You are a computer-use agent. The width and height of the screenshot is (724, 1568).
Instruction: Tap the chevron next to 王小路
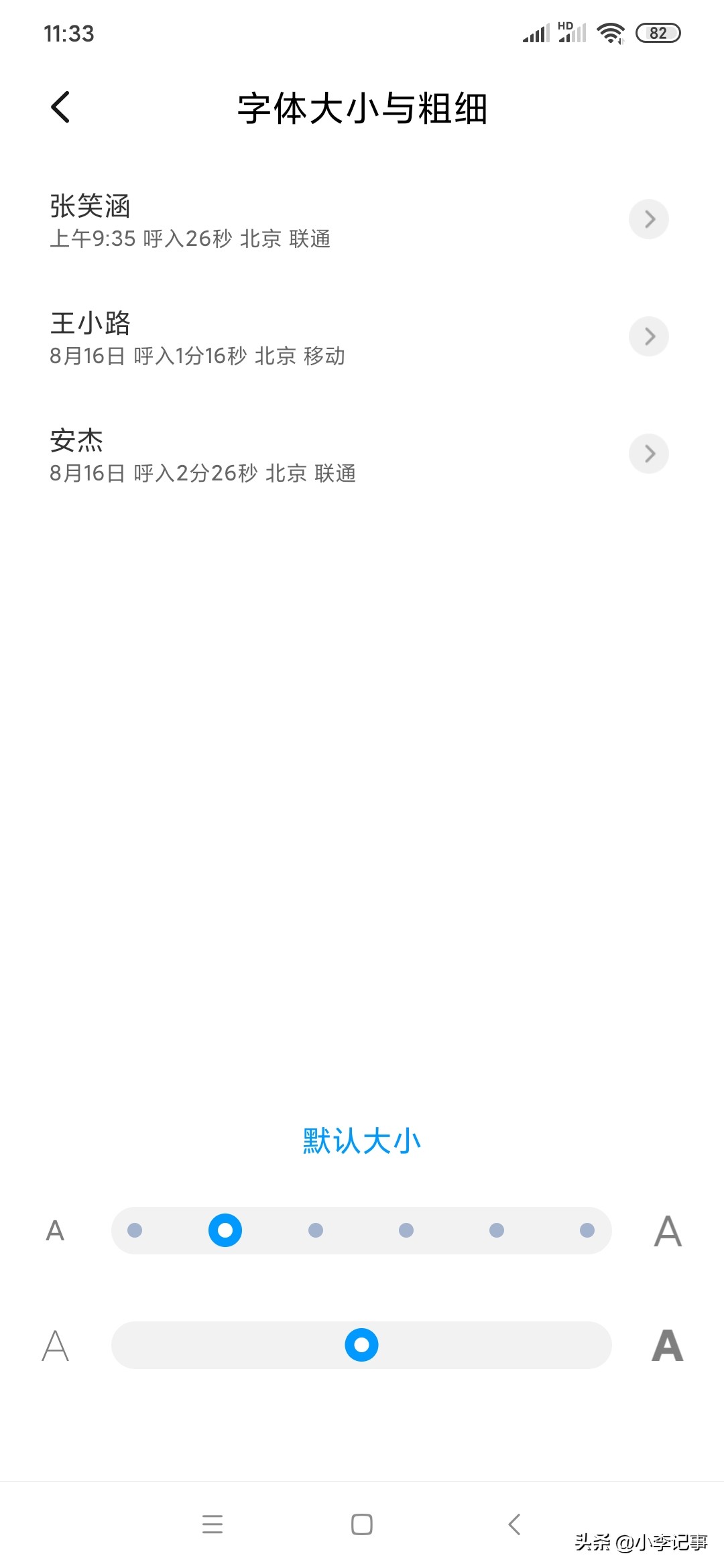[x=648, y=336]
